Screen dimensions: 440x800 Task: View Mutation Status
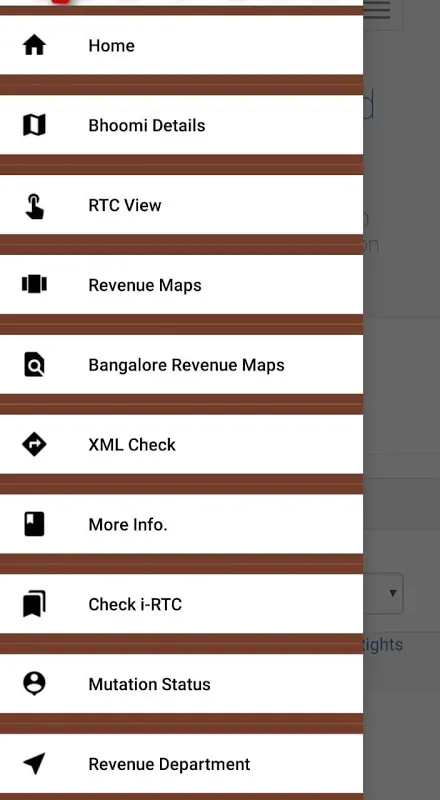point(181,684)
